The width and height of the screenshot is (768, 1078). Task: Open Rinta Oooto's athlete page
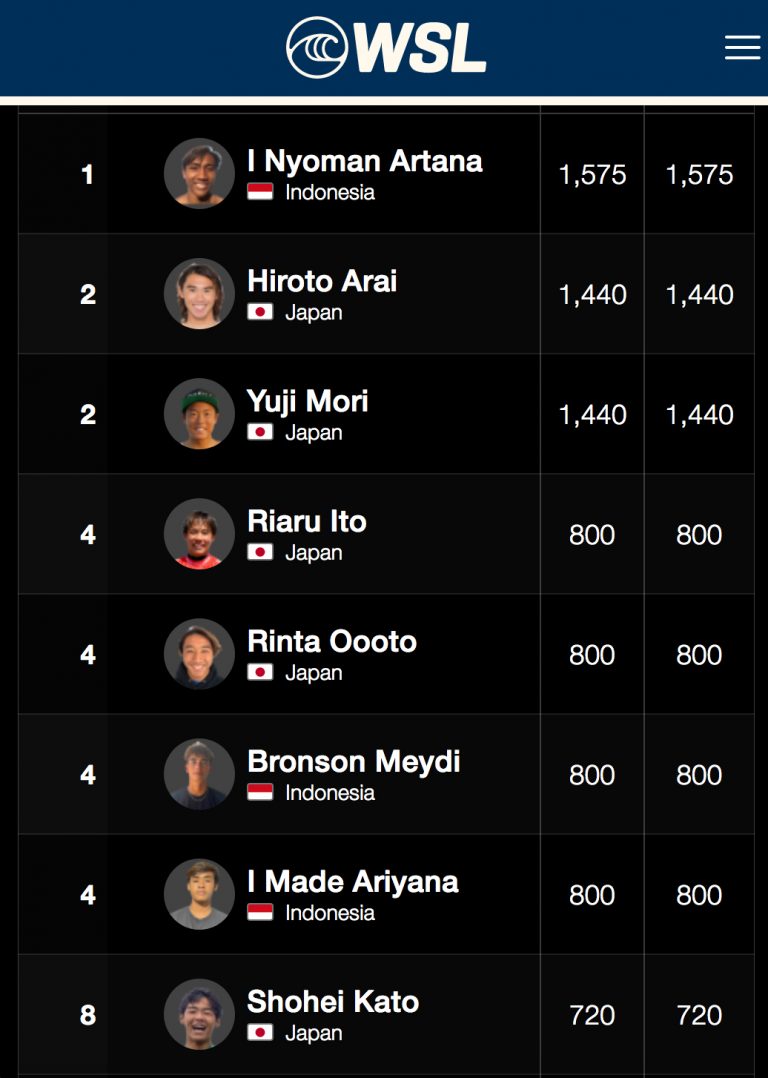point(331,642)
